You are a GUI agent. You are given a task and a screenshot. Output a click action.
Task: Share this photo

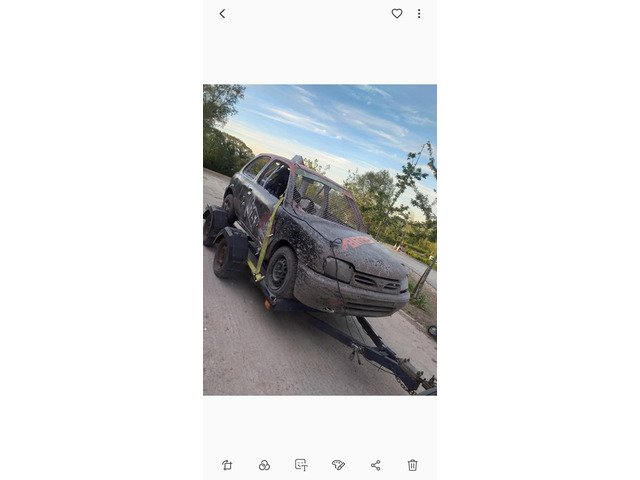(376, 465)
